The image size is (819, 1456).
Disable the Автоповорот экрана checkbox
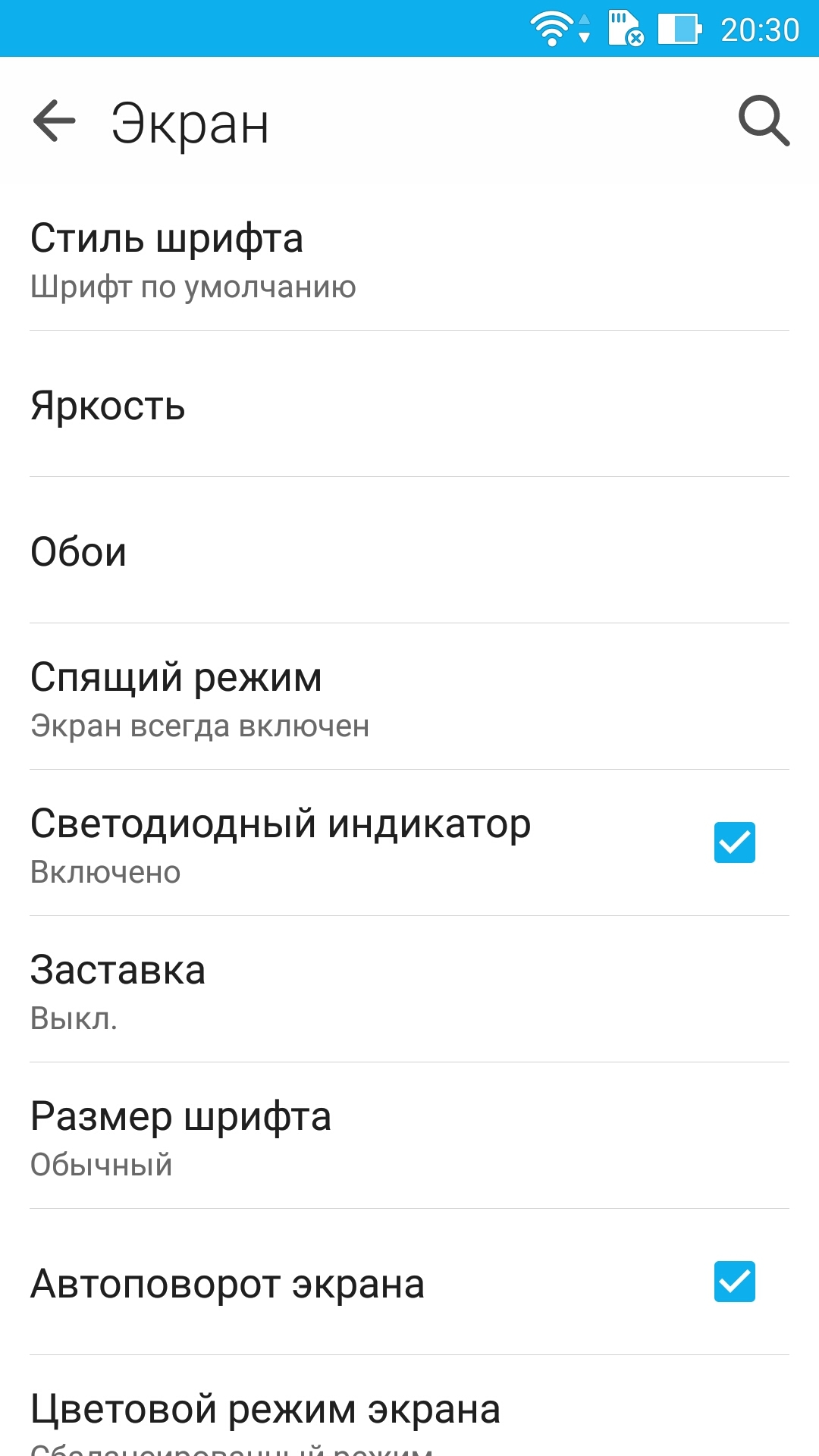734,1282
